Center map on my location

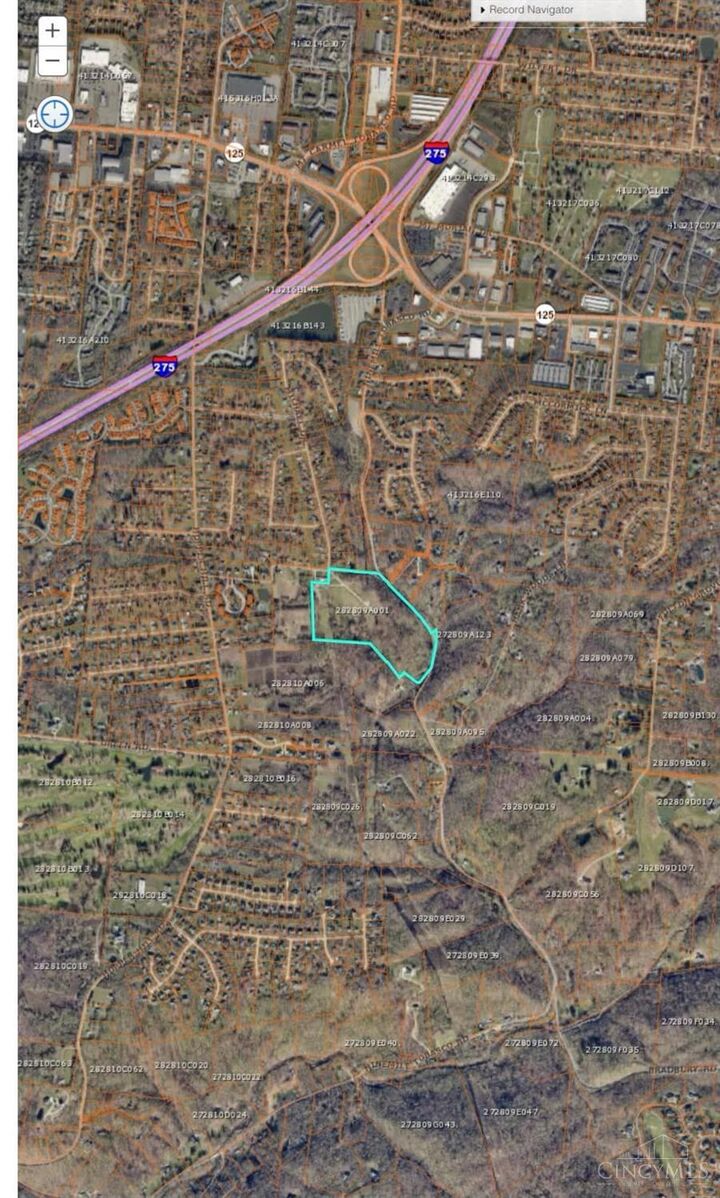(x=55, y=113)
